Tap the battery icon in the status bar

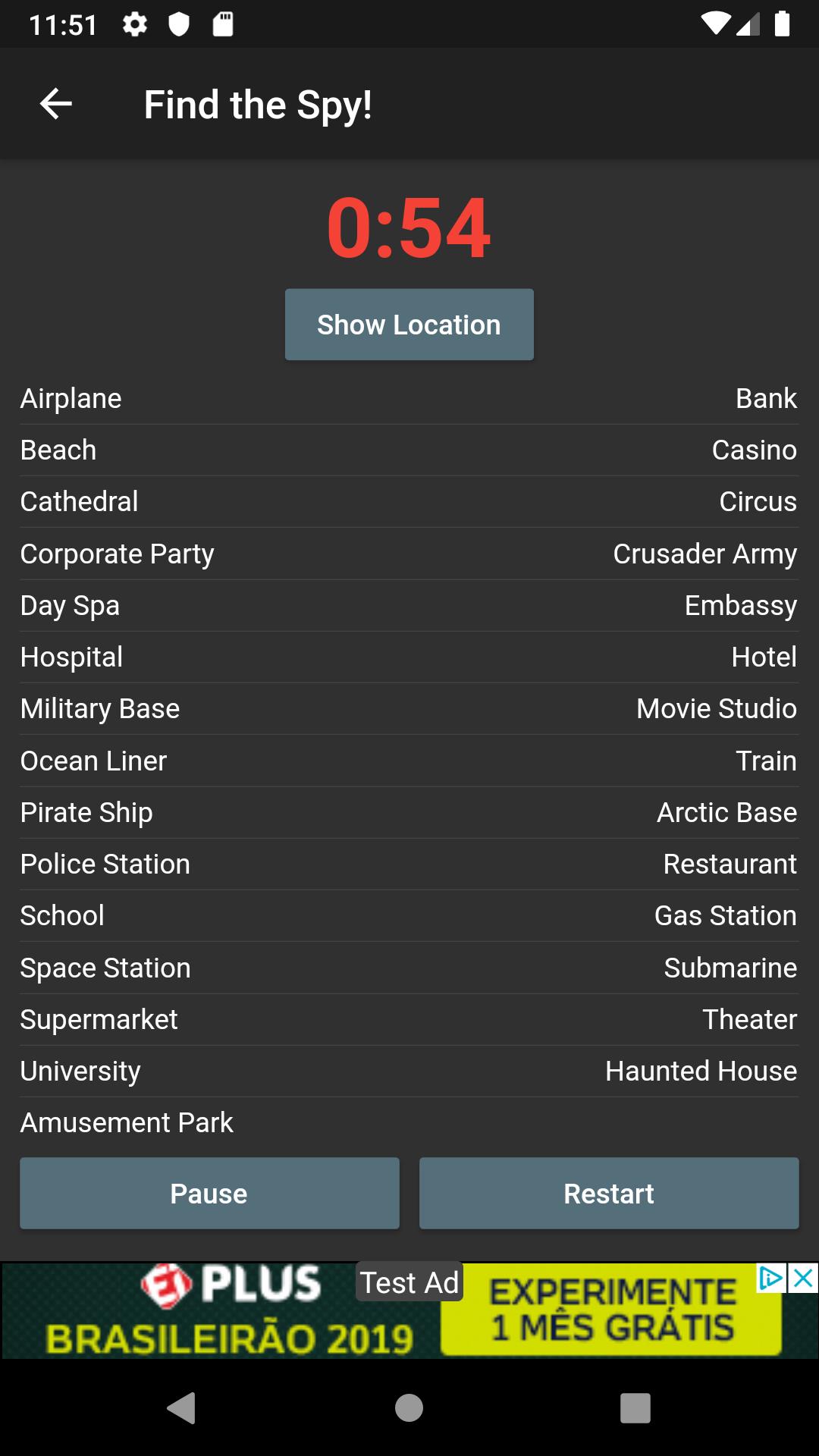point(783,24)
